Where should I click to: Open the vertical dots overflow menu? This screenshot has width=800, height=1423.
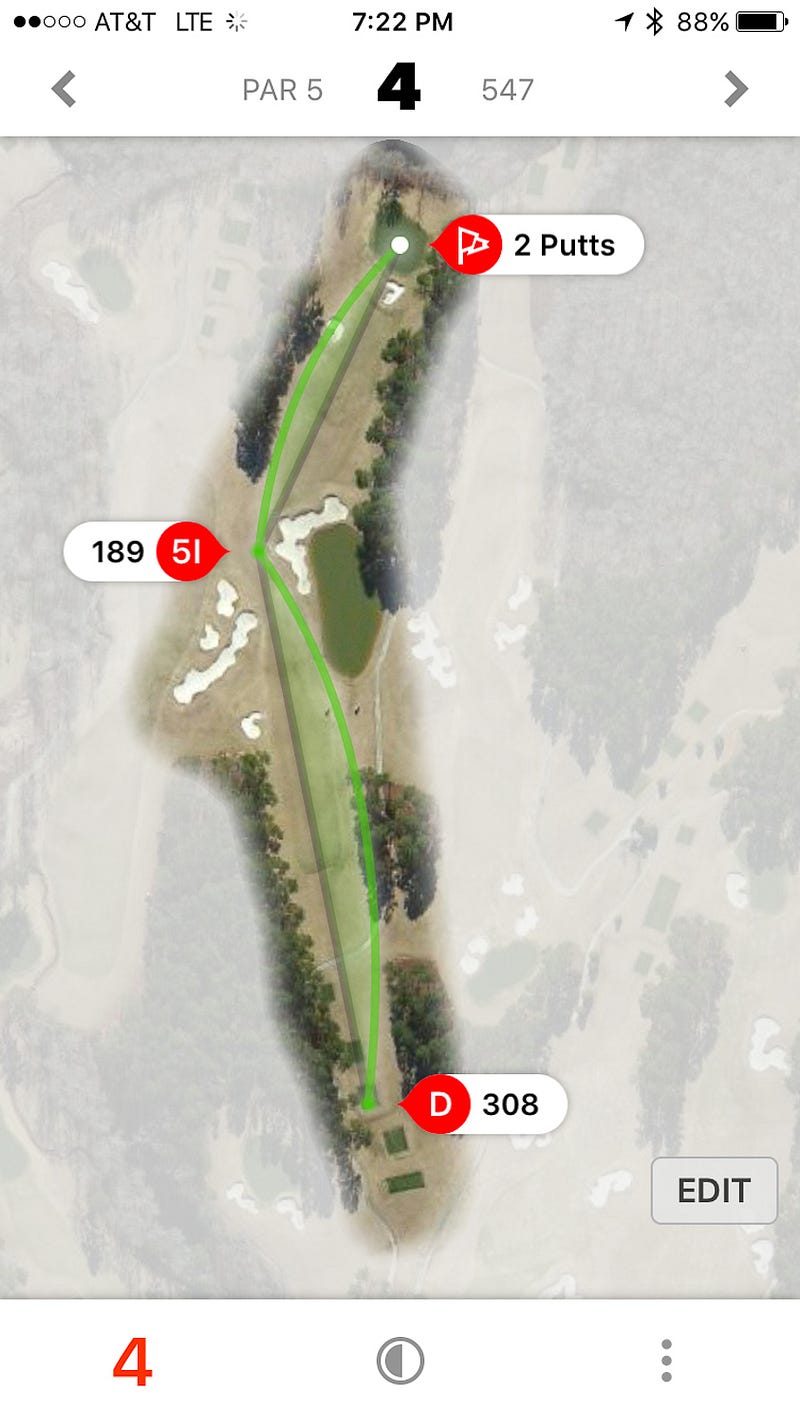(x=666, y=1361)
